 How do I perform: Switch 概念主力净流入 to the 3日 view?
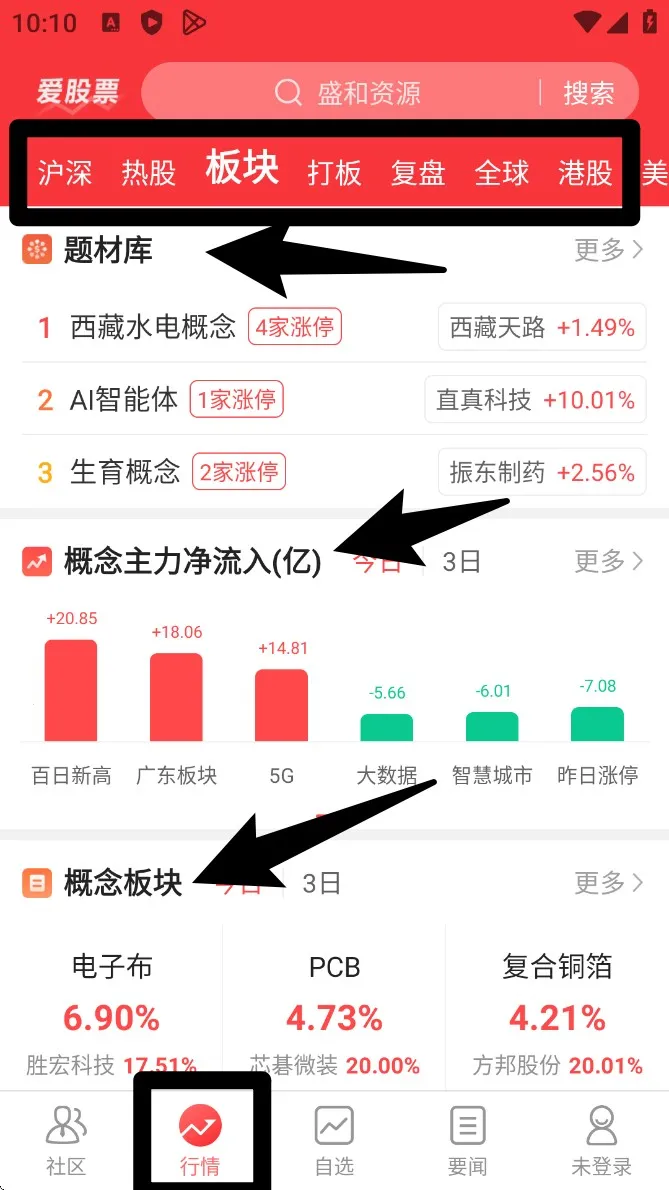pyautogui.click(x=461, y=562)
